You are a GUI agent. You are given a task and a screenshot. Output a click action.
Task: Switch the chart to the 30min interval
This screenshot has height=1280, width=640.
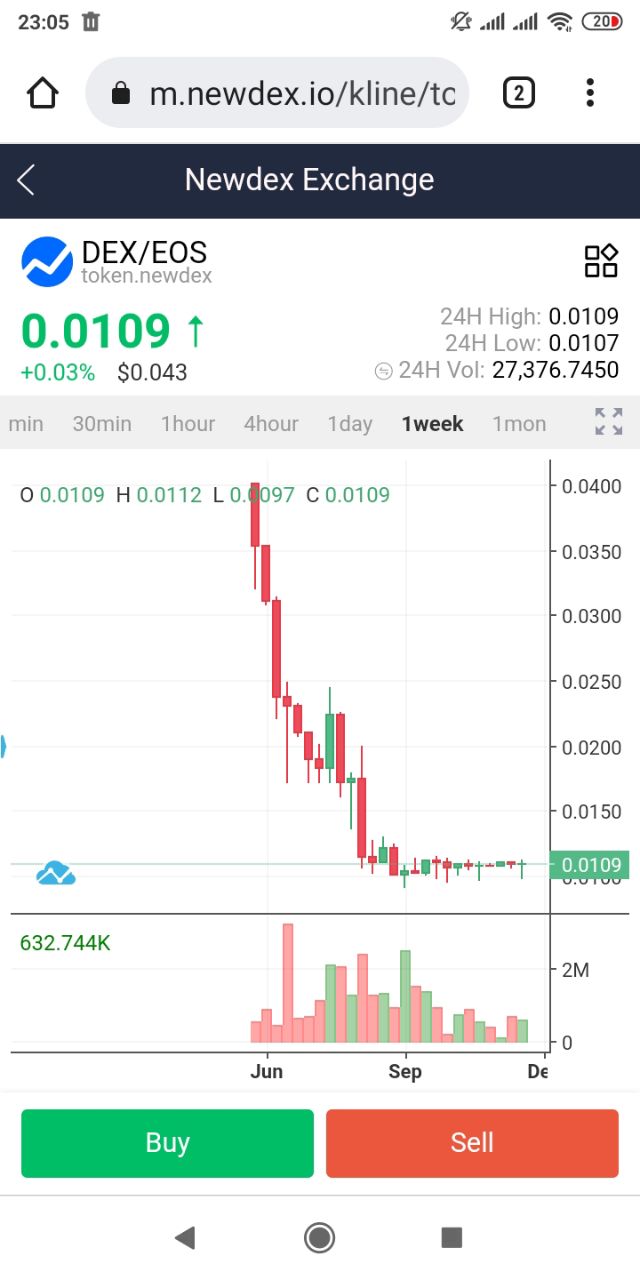102,424
